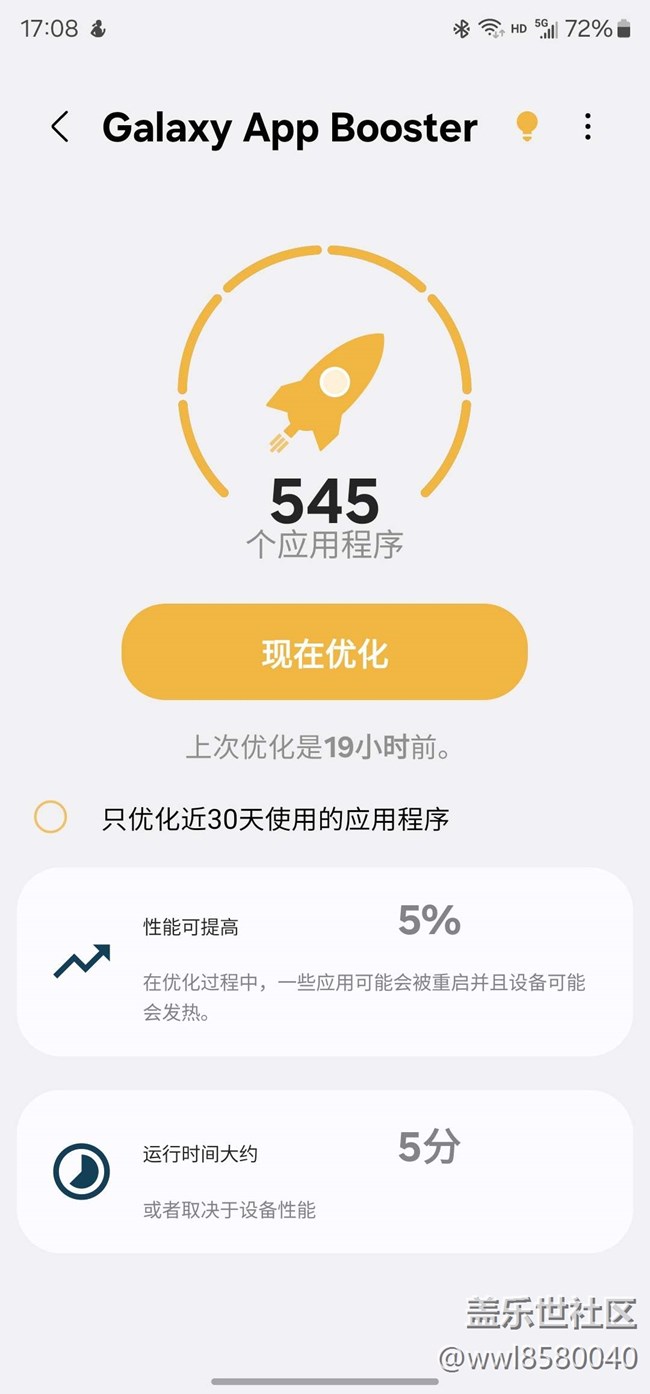Viewport: 650px width, 1394px height.
Task: Tap the 现在优化 button
Action: pos(325,652)
